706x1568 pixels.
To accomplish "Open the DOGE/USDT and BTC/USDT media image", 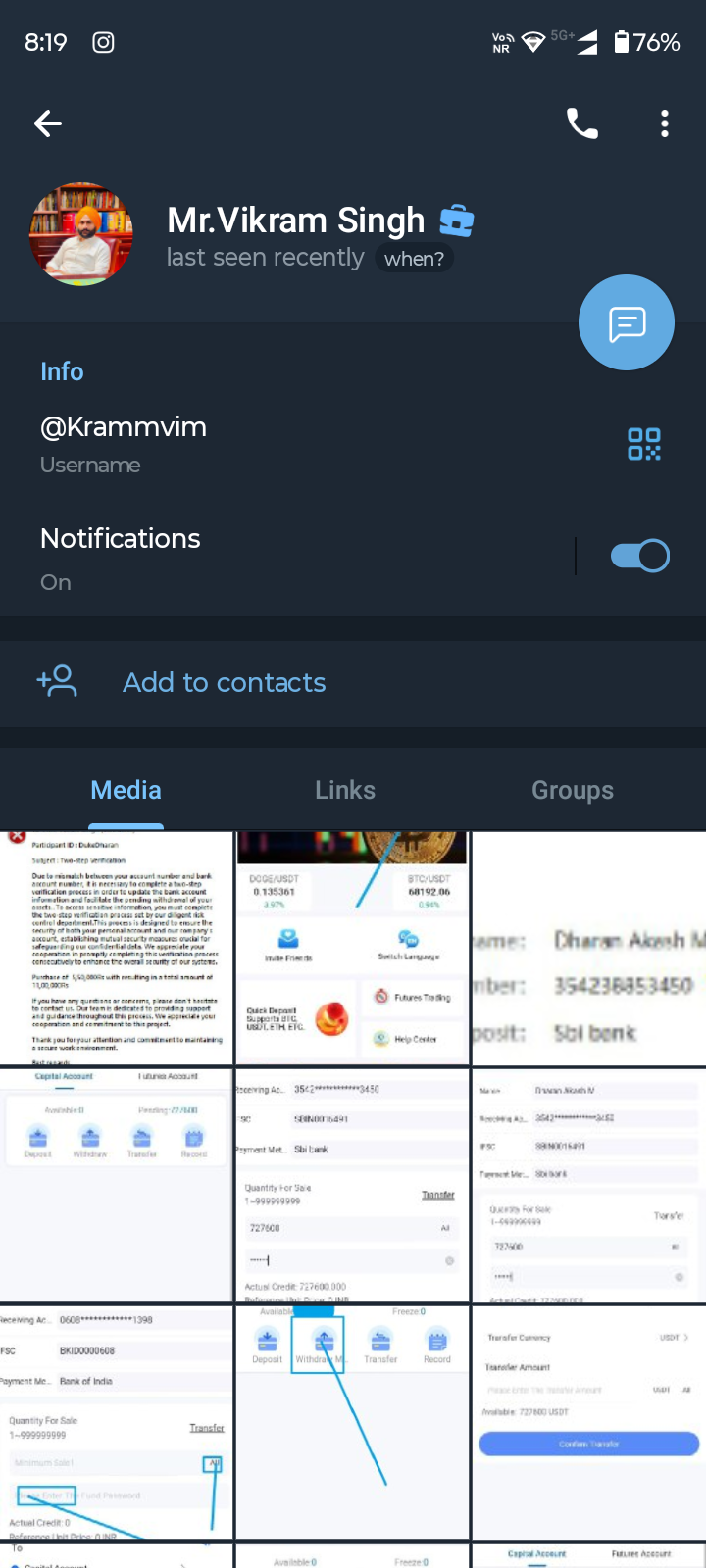I will 353,948.
